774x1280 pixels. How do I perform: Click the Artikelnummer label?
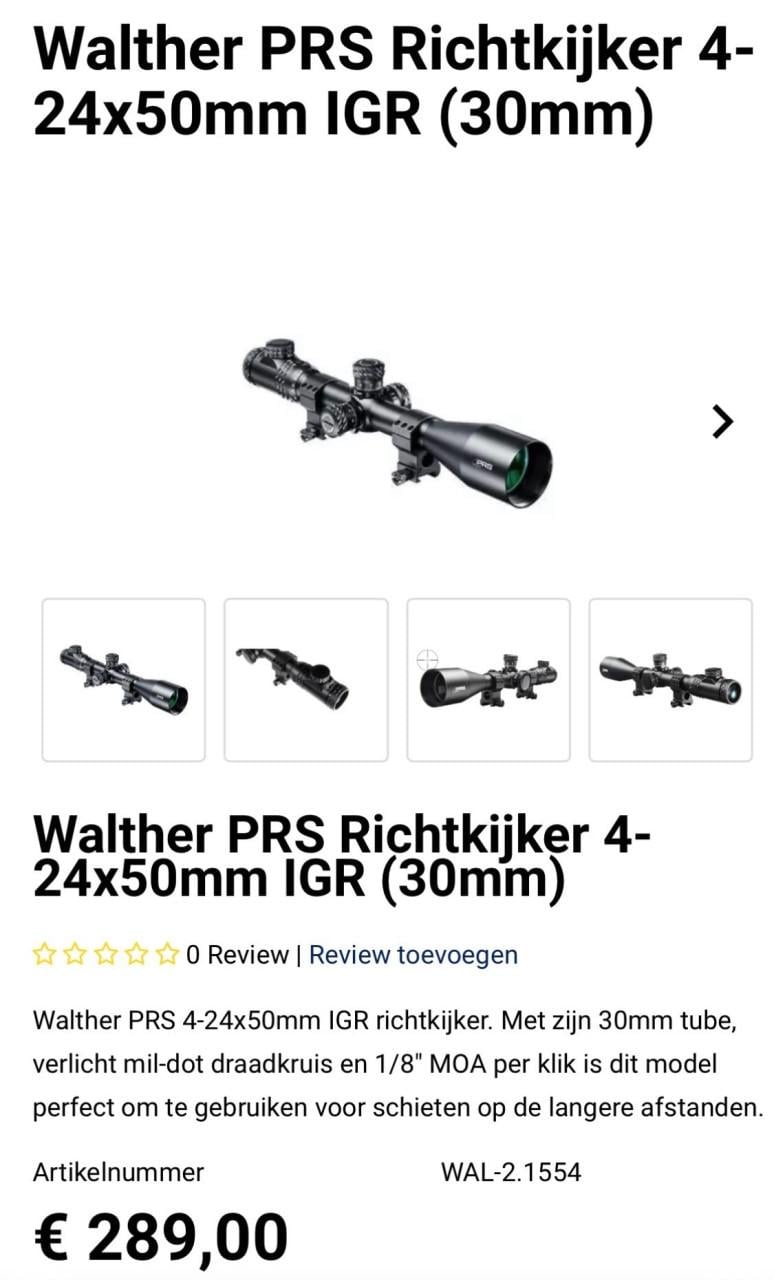click(116, 1173)
